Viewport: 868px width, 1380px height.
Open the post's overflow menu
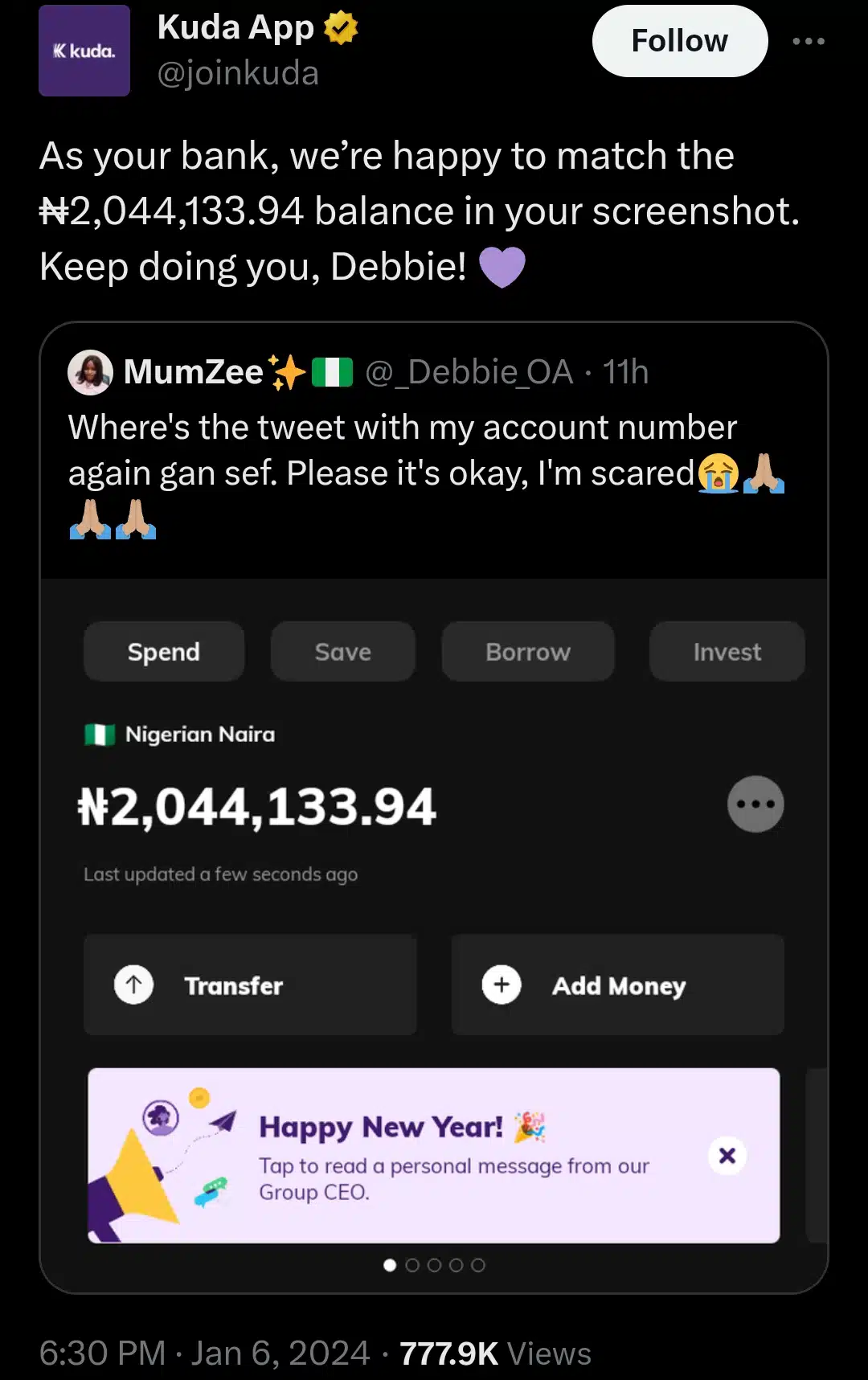[808, 41]
